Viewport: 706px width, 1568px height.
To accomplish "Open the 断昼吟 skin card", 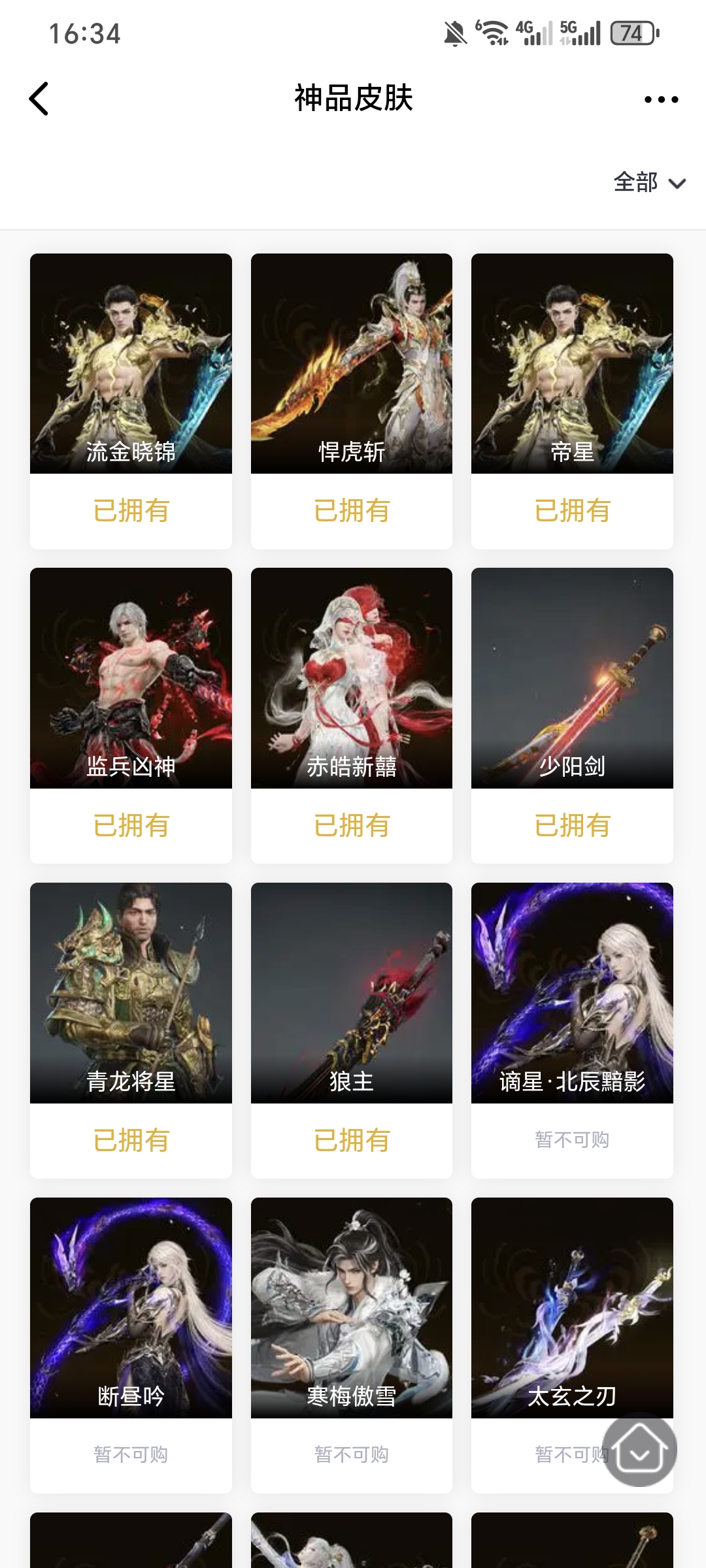I will (x=131, y=1308).
